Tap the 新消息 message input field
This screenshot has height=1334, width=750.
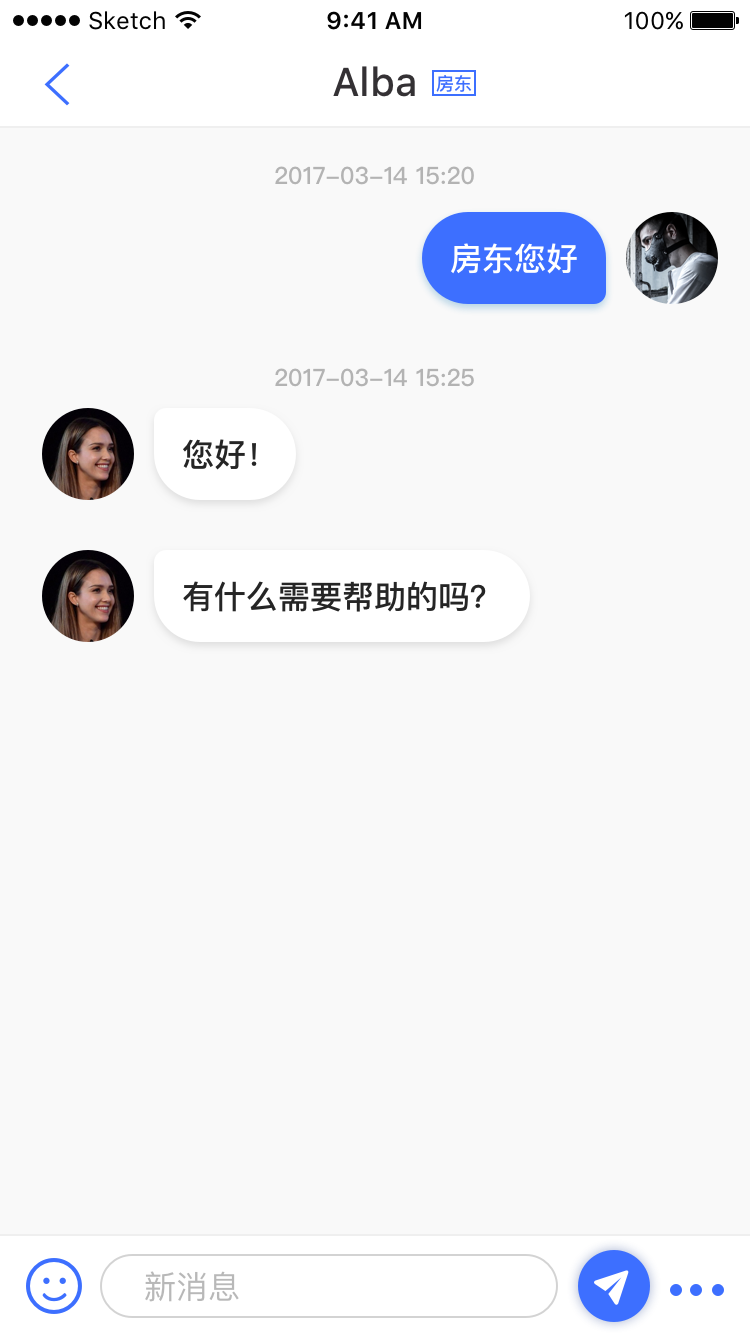coord(329,1286)
